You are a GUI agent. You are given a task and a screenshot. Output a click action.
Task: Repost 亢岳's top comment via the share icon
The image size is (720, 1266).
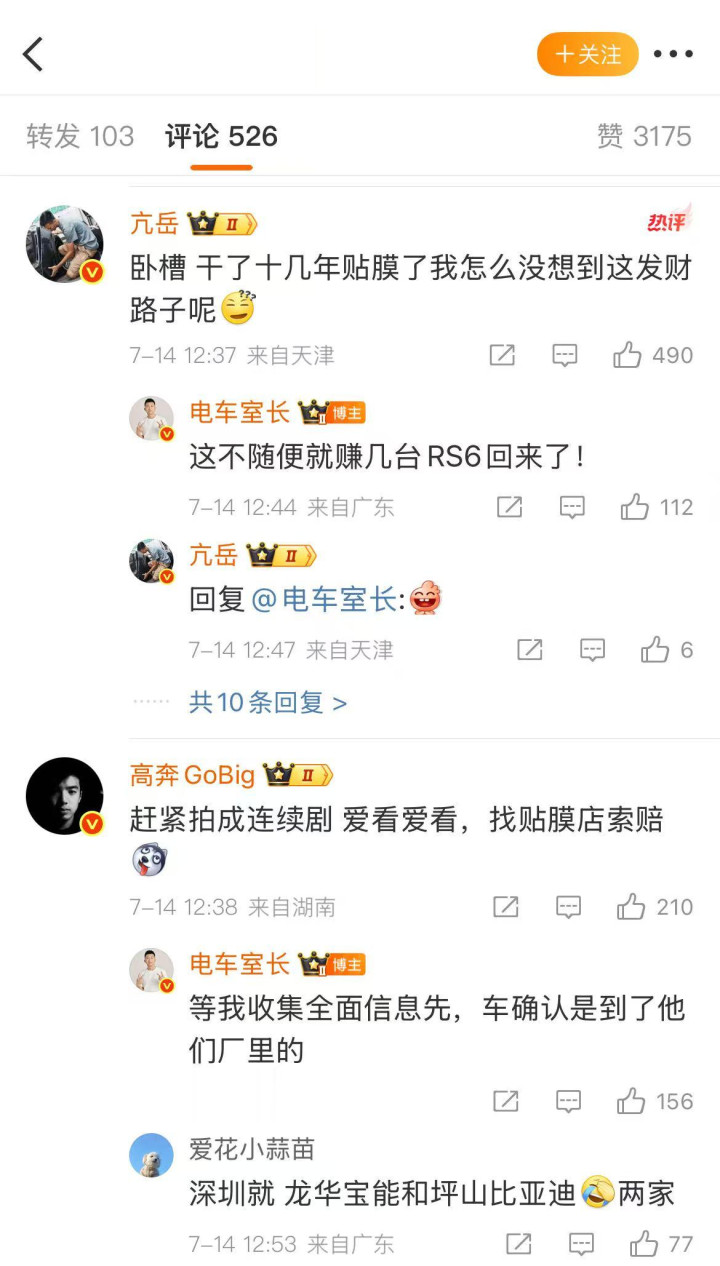point(502,355)
